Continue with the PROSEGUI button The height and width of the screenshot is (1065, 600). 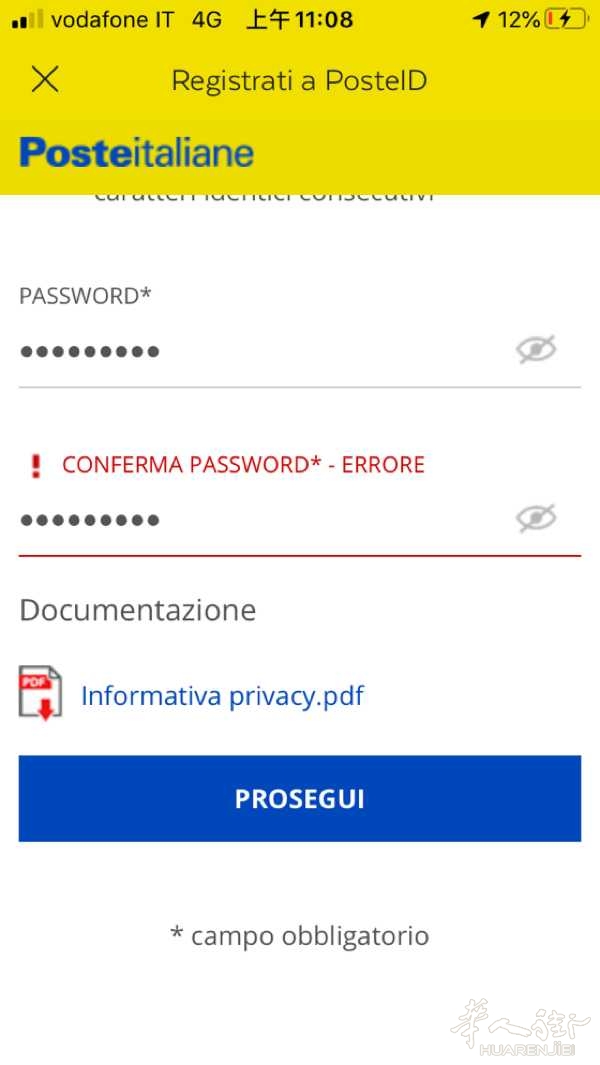coord(299,799)
